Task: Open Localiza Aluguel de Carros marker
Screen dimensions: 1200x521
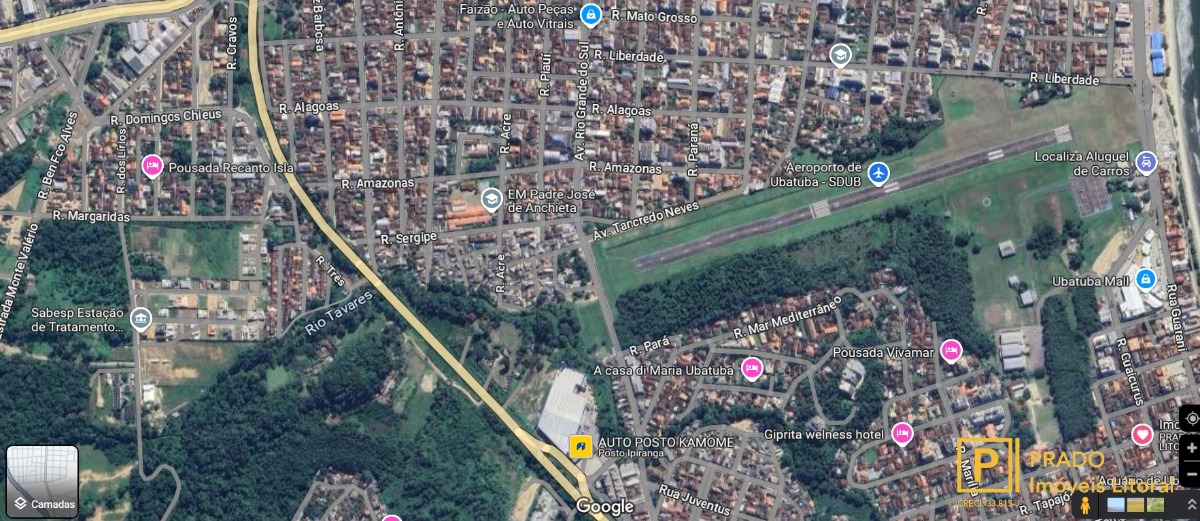Action: [x=1146, y=160]
